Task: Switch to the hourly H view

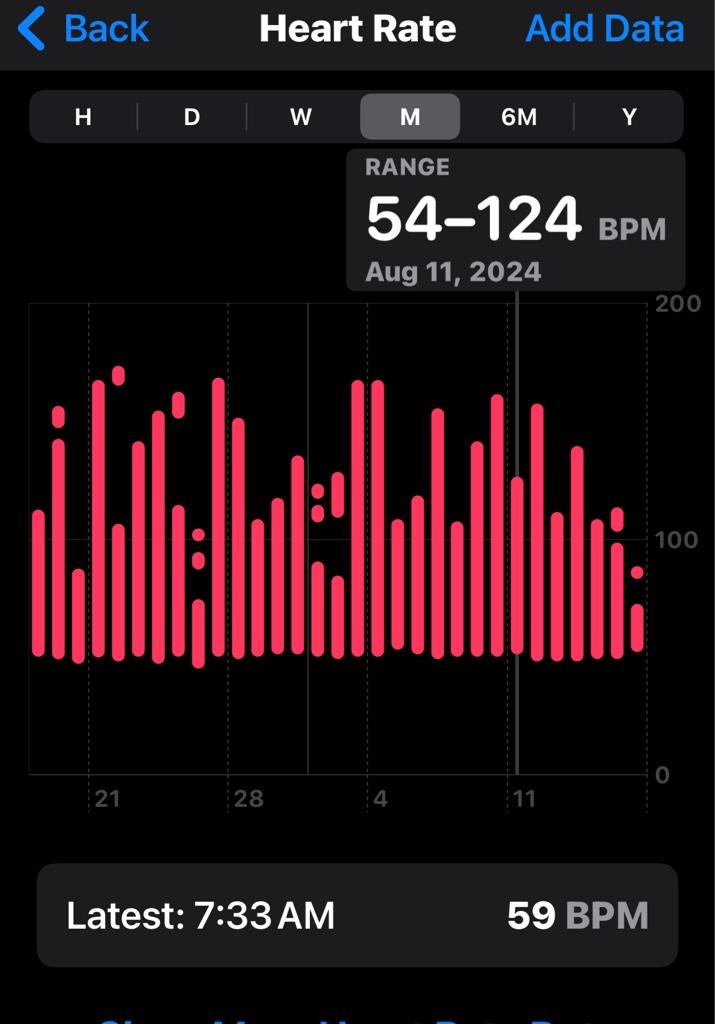Action: coord(83,117)
